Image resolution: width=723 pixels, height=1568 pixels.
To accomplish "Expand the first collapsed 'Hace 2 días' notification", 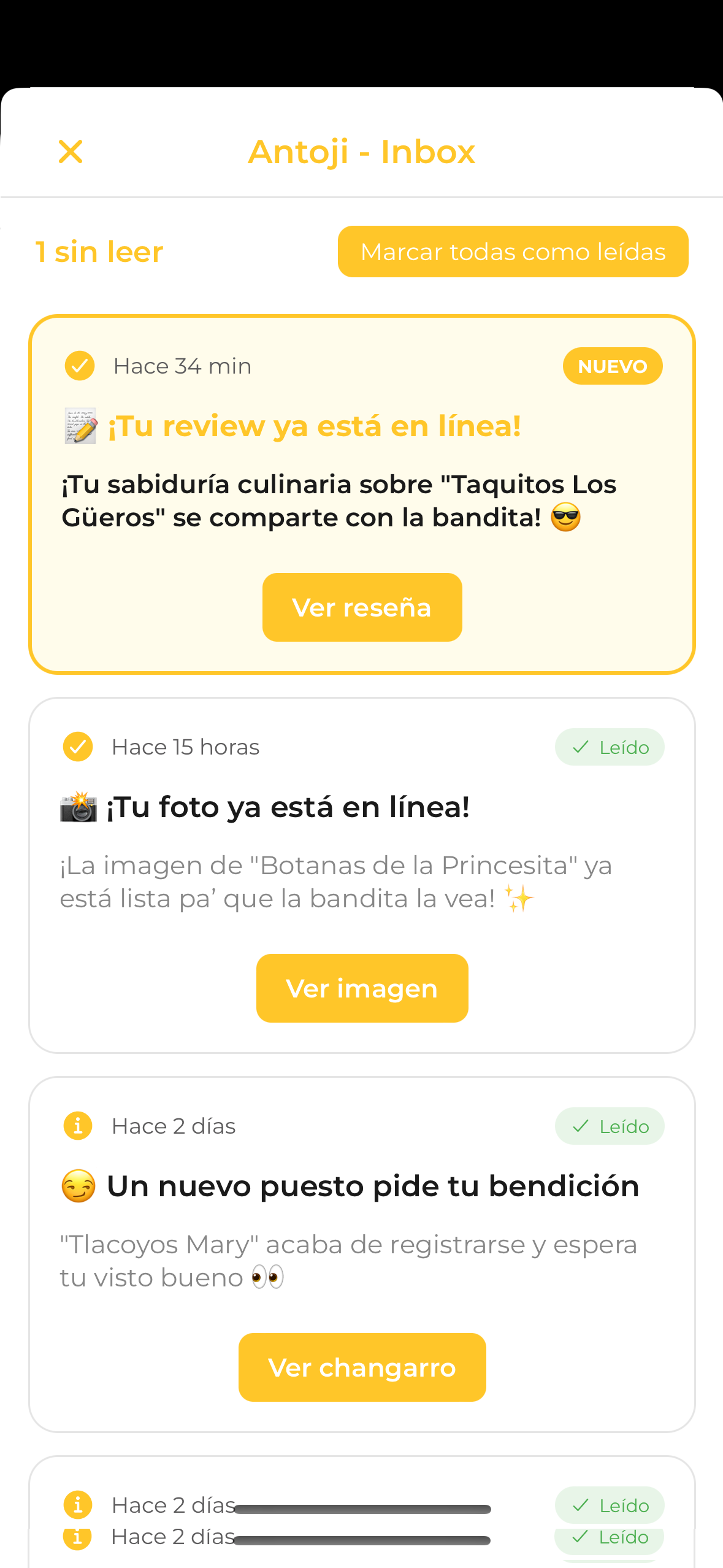I will click(x=362, y=1504).
